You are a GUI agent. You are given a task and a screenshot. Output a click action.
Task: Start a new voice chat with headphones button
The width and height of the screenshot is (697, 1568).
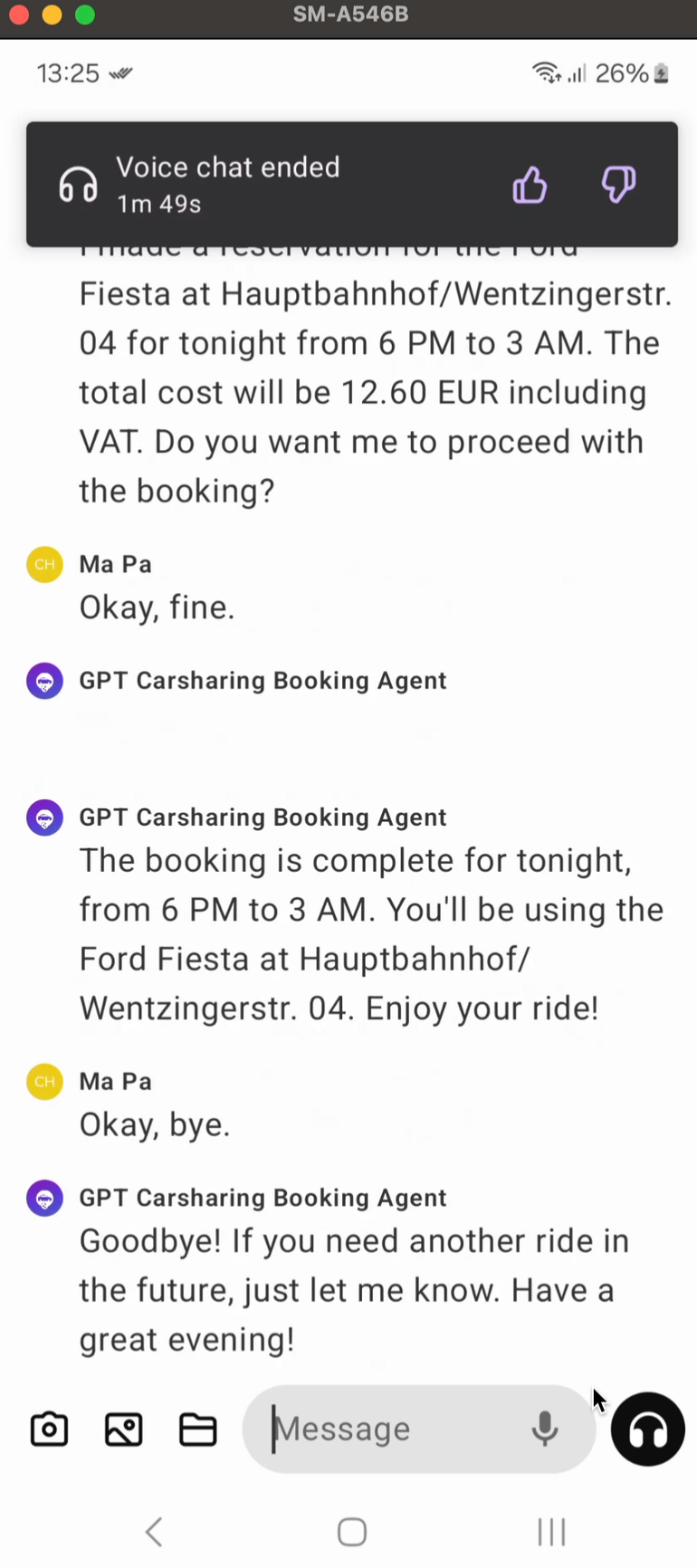[x=647, y=1429]
